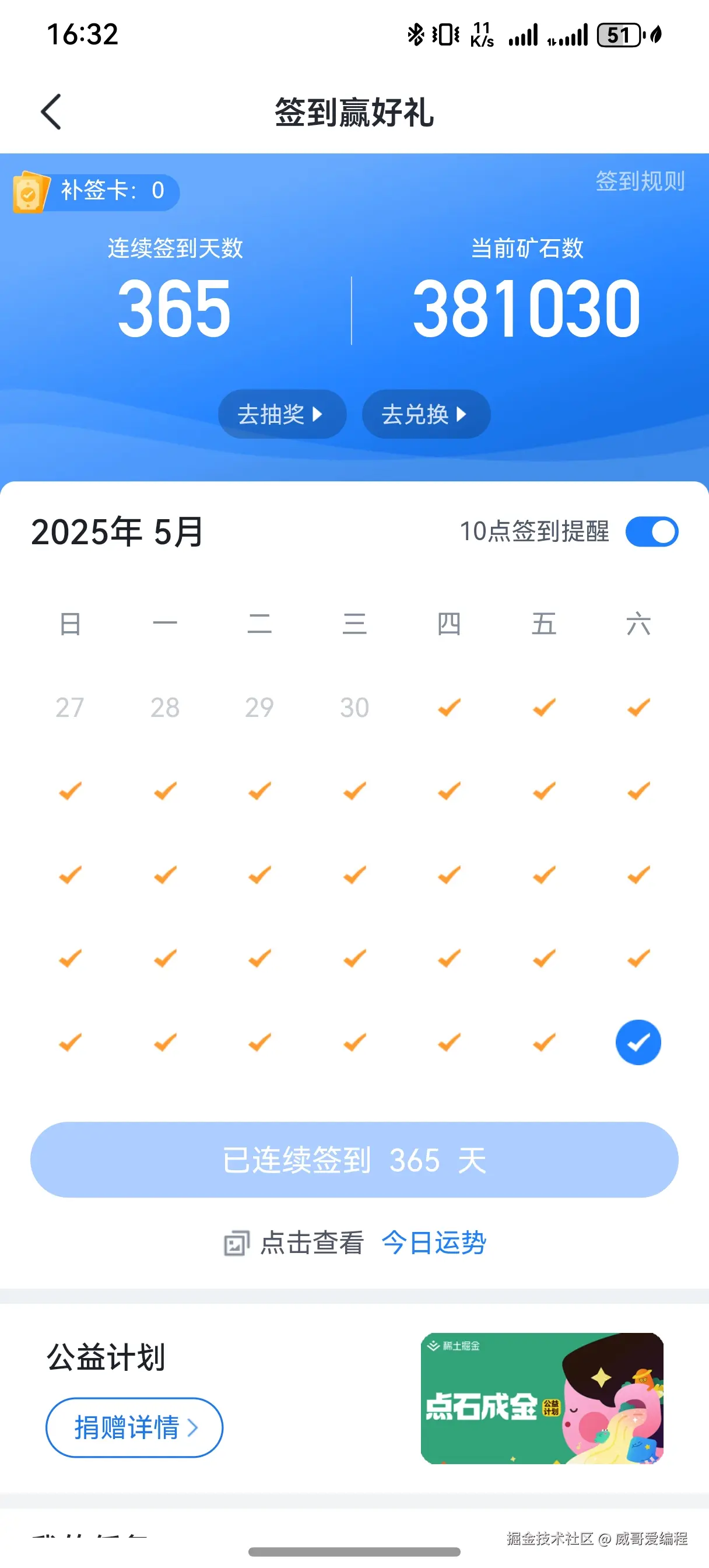Open the 今日运势 fortune link
The height and width of the screenshot is (1568, 709).
pos(434,1242)
